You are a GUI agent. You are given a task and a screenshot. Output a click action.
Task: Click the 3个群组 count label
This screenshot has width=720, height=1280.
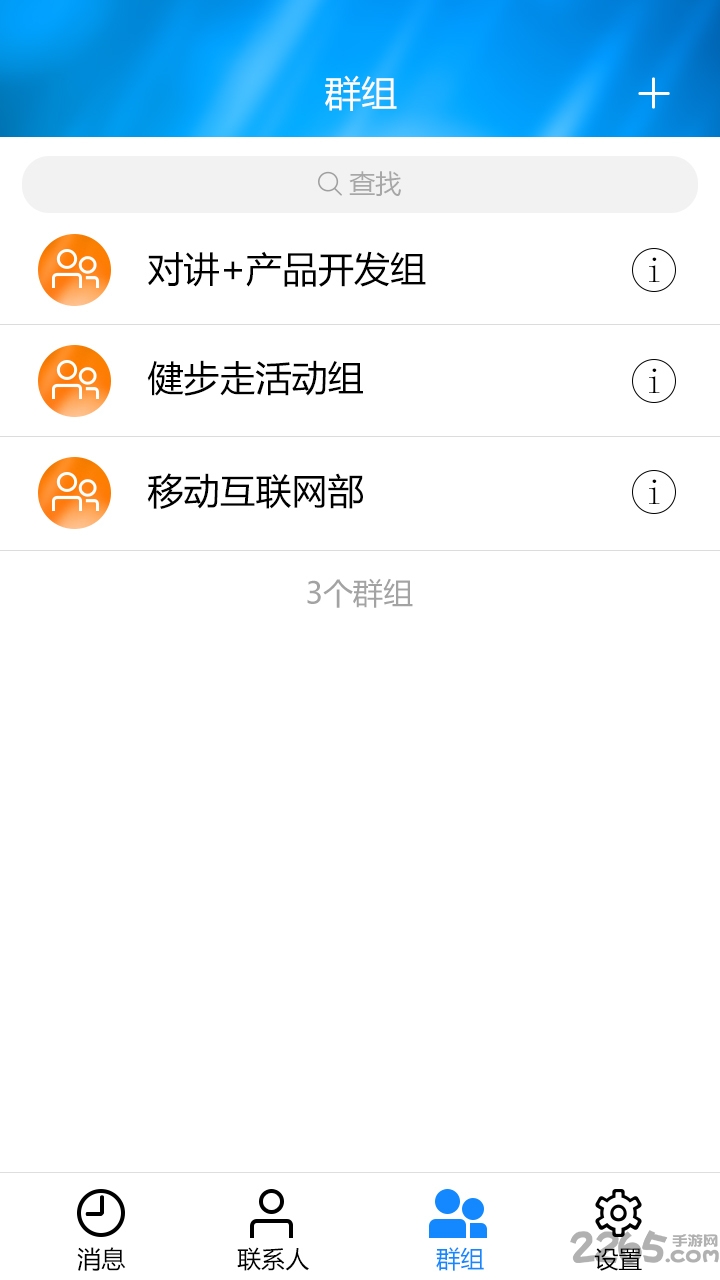(360, 594)
